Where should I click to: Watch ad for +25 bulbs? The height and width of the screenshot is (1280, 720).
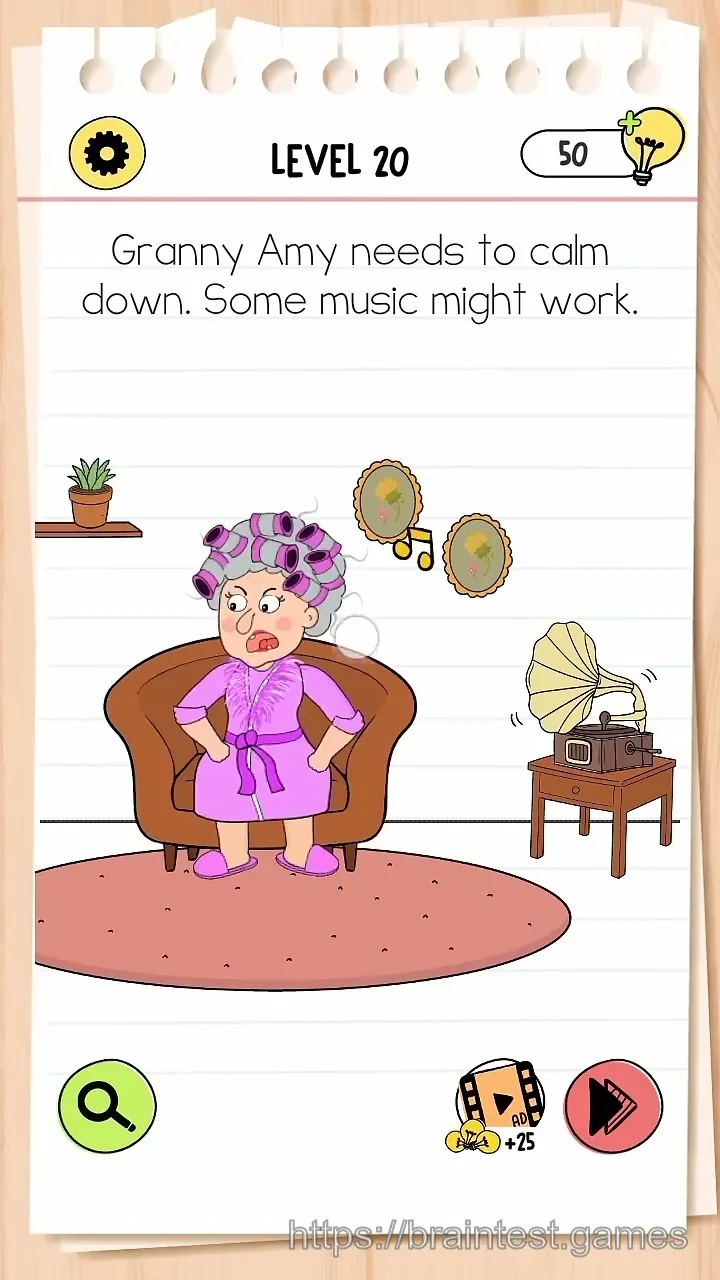(498, 1107)
